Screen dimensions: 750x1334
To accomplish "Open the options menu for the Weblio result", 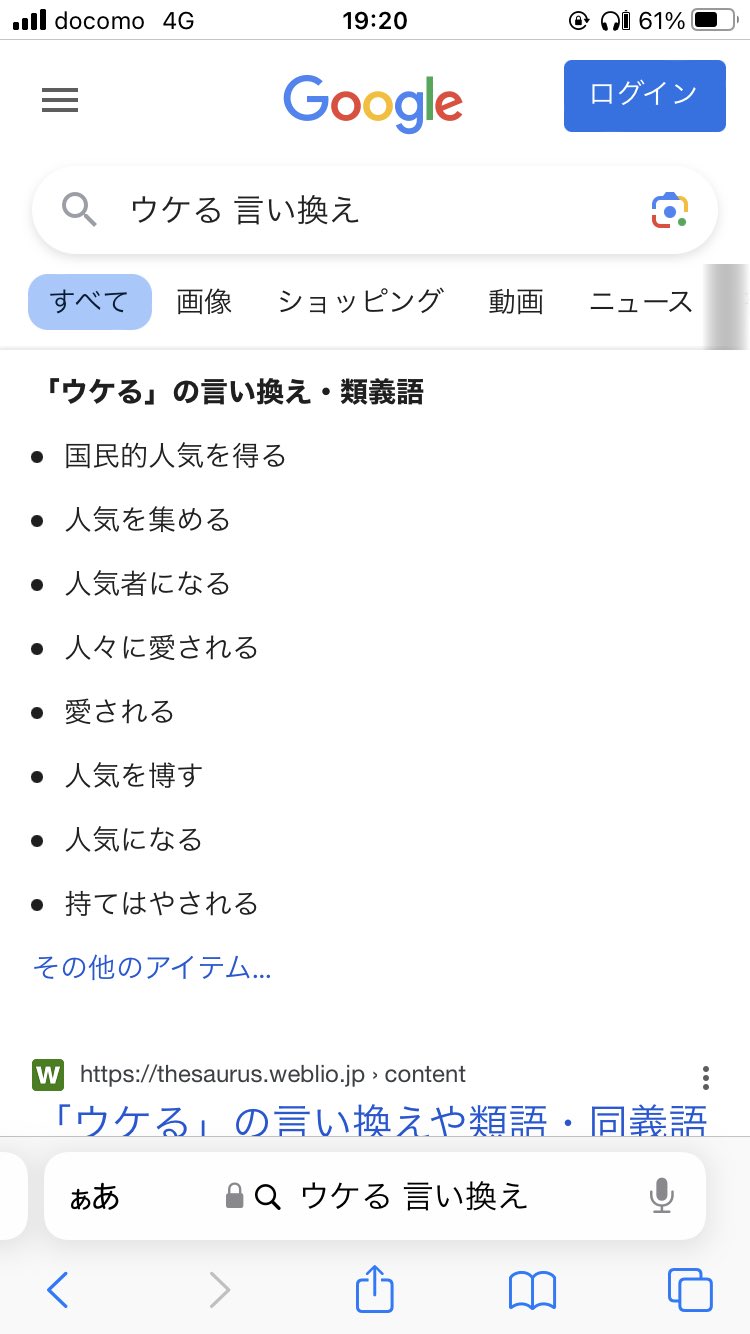I will 706,1077.
